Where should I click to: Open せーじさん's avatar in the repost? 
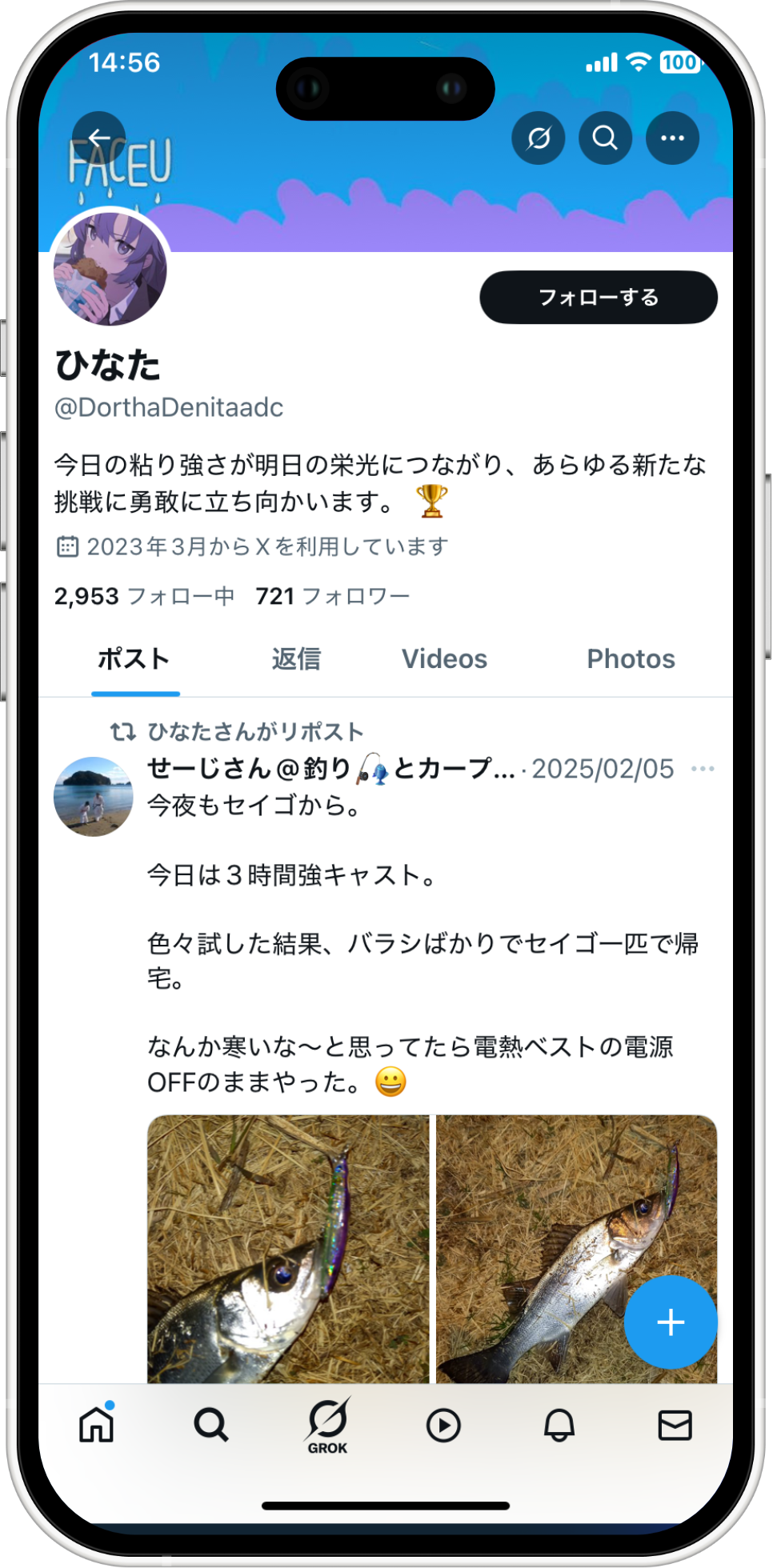[94, 797]
